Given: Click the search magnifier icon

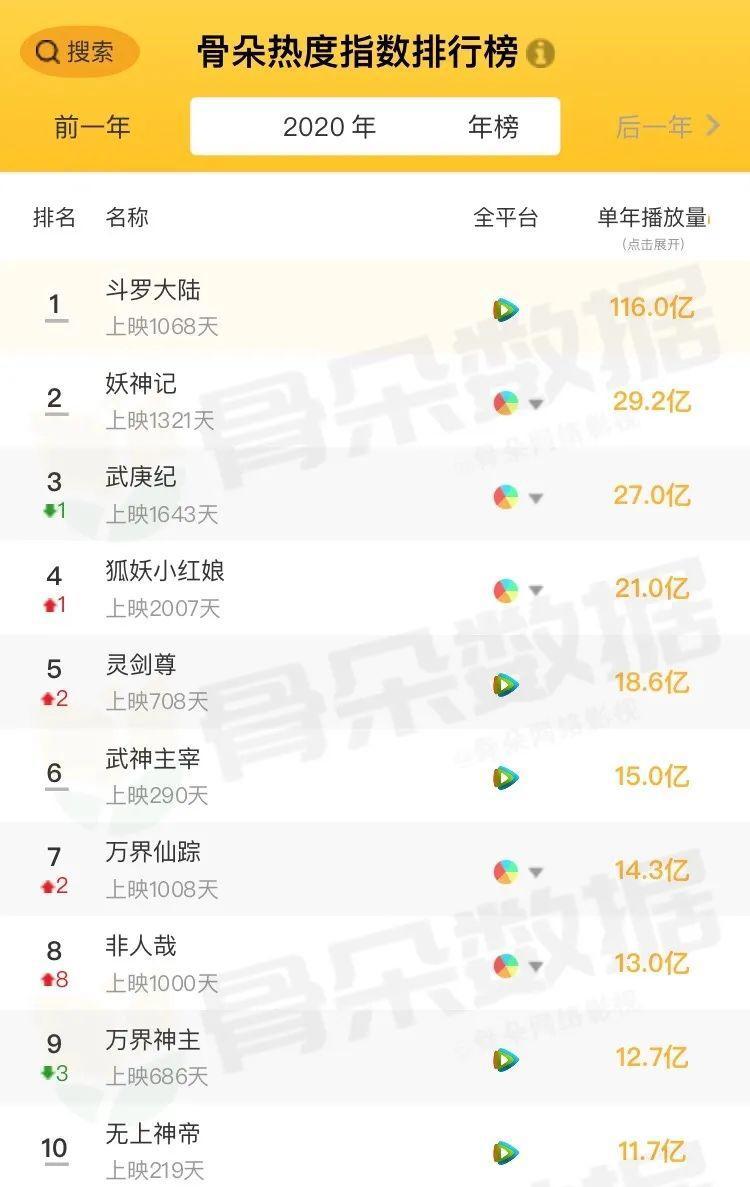Looking at the screenshot, I should click(45, 51).
